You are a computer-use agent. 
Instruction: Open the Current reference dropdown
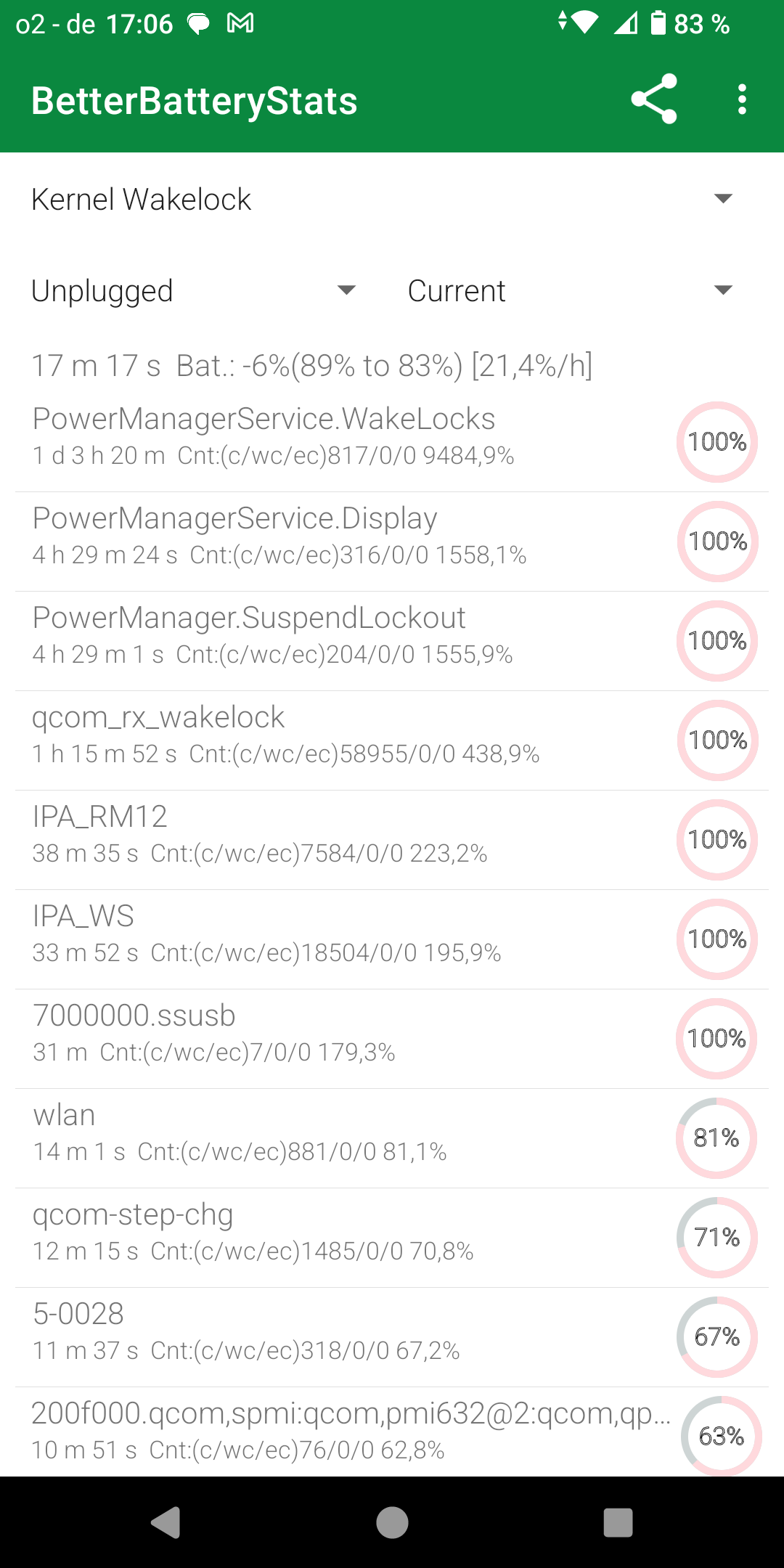click(572, 290)
